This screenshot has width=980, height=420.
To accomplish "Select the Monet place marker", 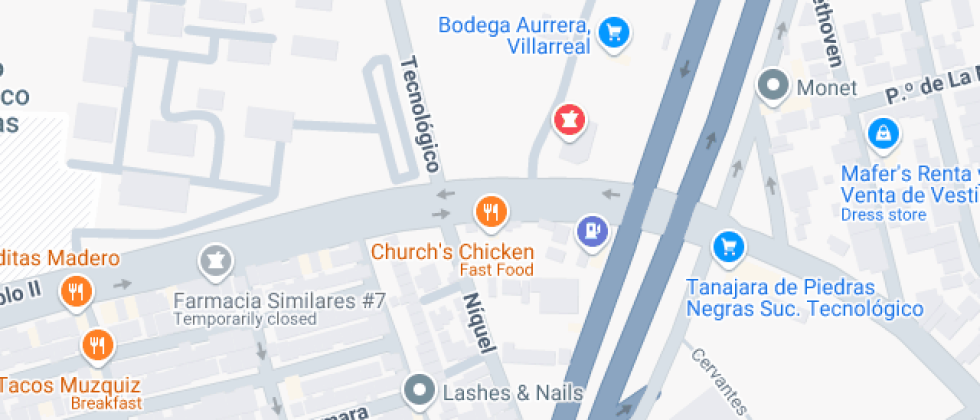I will pos(774,87).
